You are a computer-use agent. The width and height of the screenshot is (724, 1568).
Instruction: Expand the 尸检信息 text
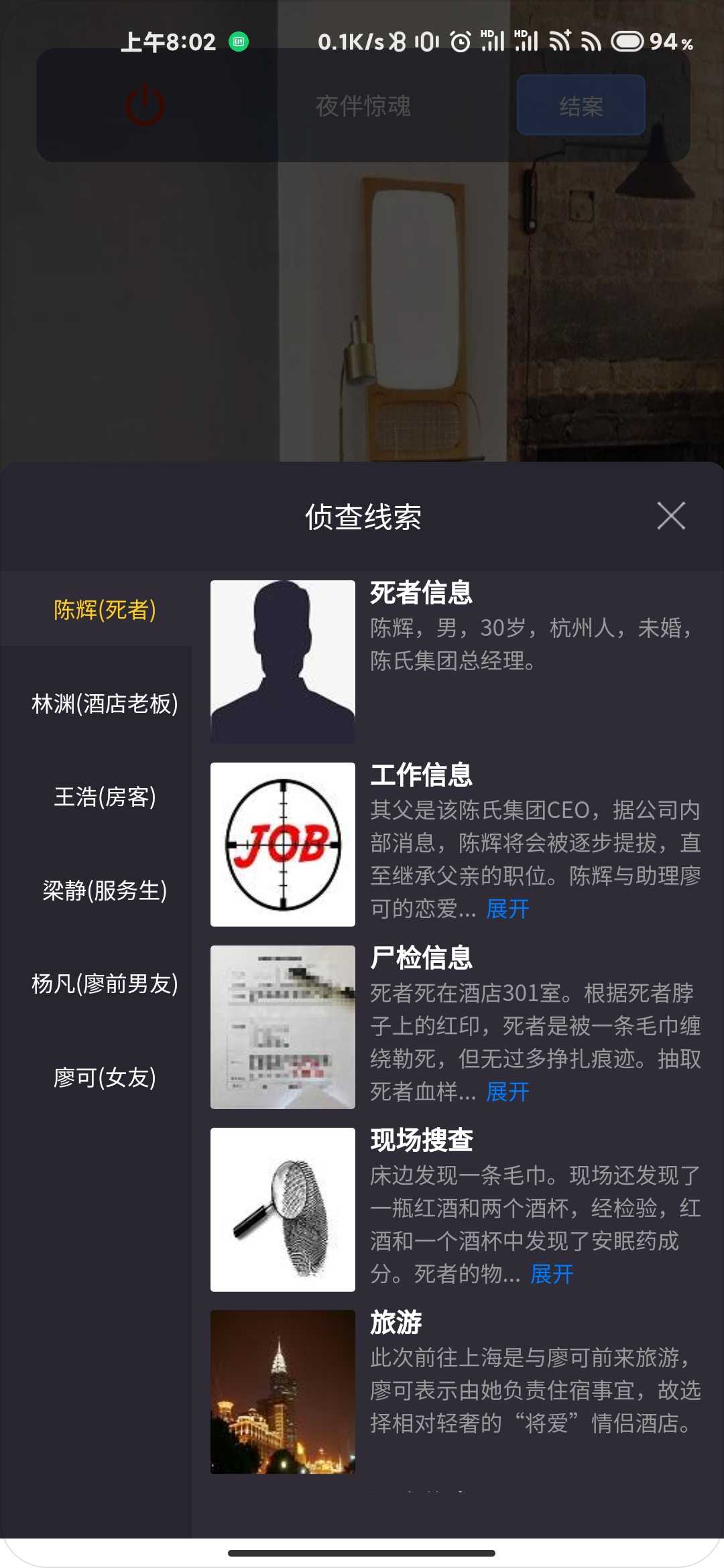point(507,1092)
